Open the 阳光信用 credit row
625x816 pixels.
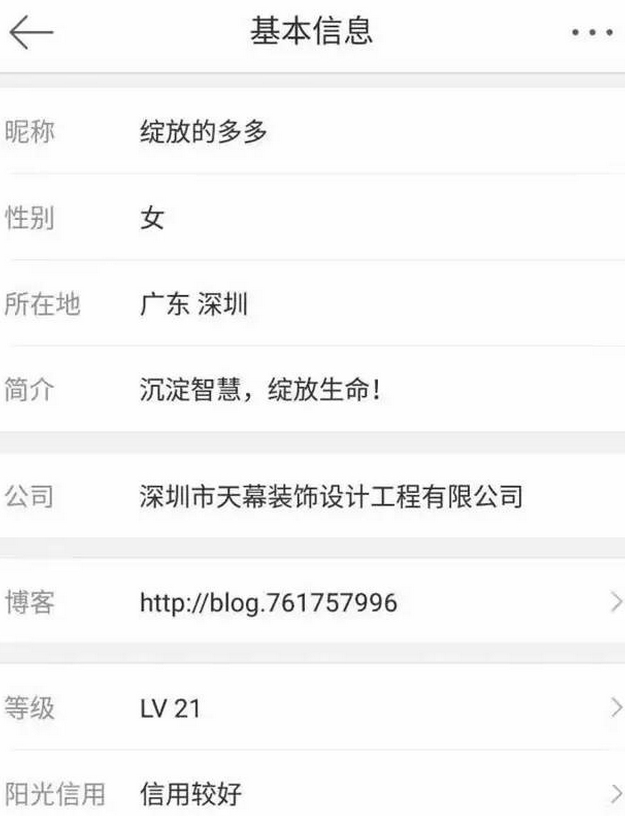coord(312,794)
